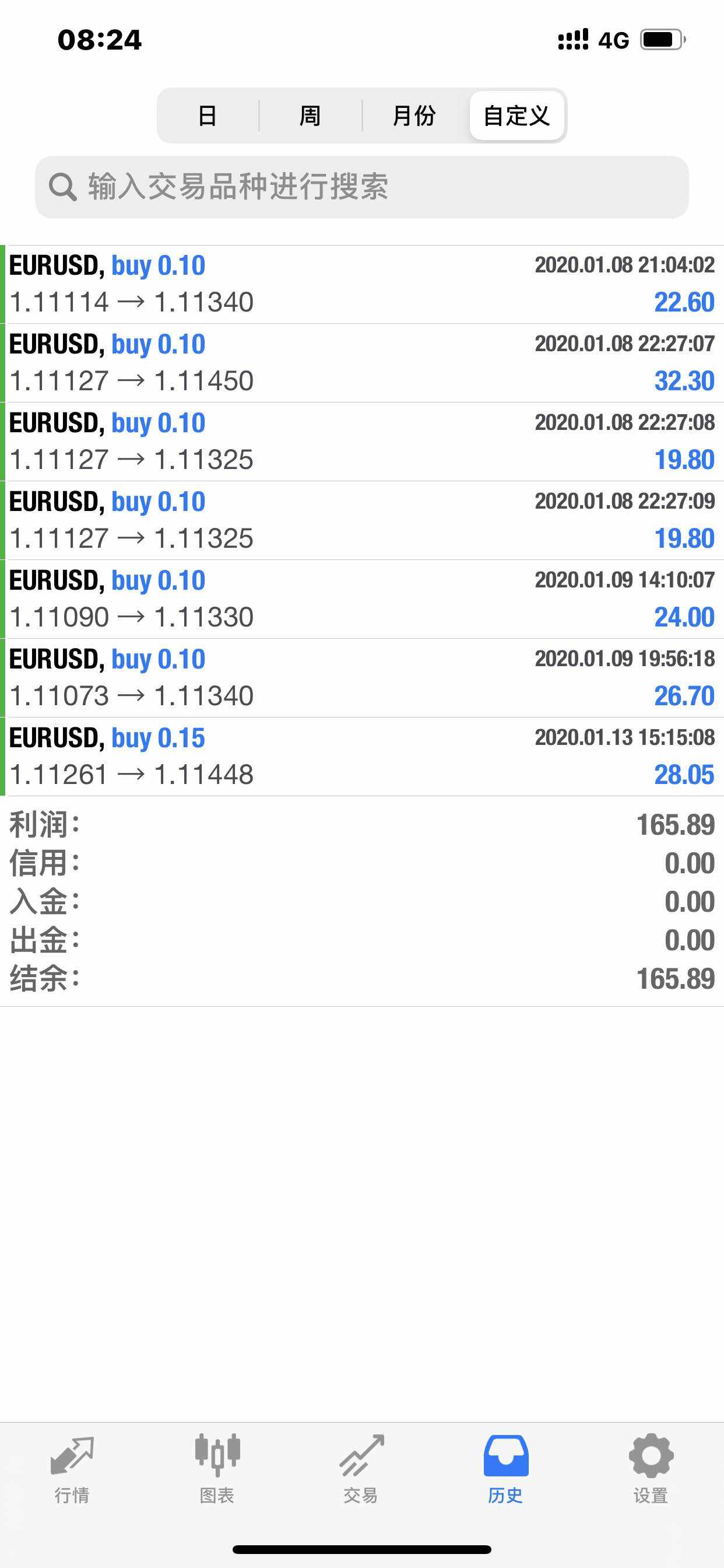Select the 自定义 custom period tab
This screenshot has width=724, height=1568.
516,116
